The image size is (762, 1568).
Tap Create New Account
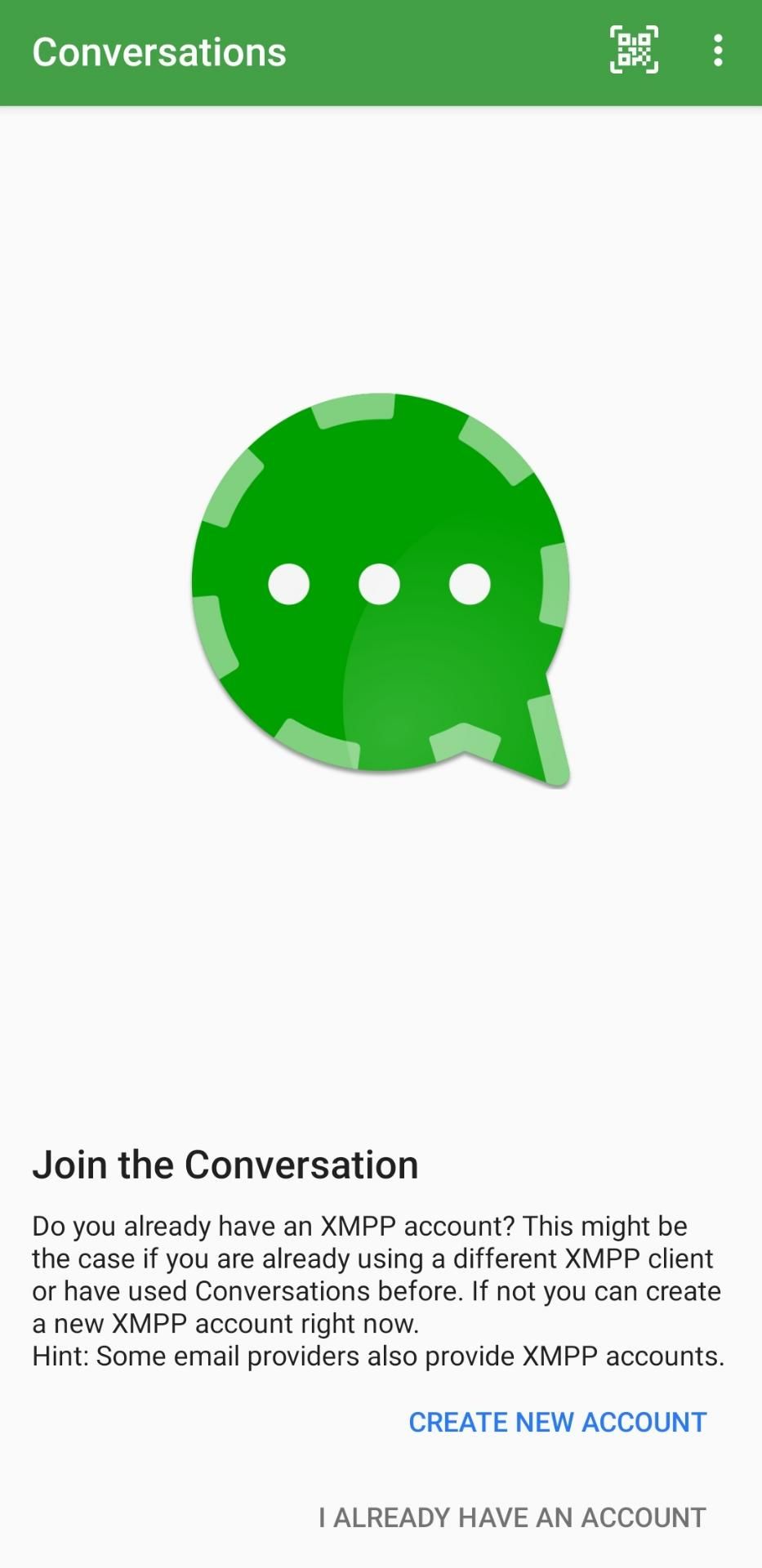coord(557,1422)
